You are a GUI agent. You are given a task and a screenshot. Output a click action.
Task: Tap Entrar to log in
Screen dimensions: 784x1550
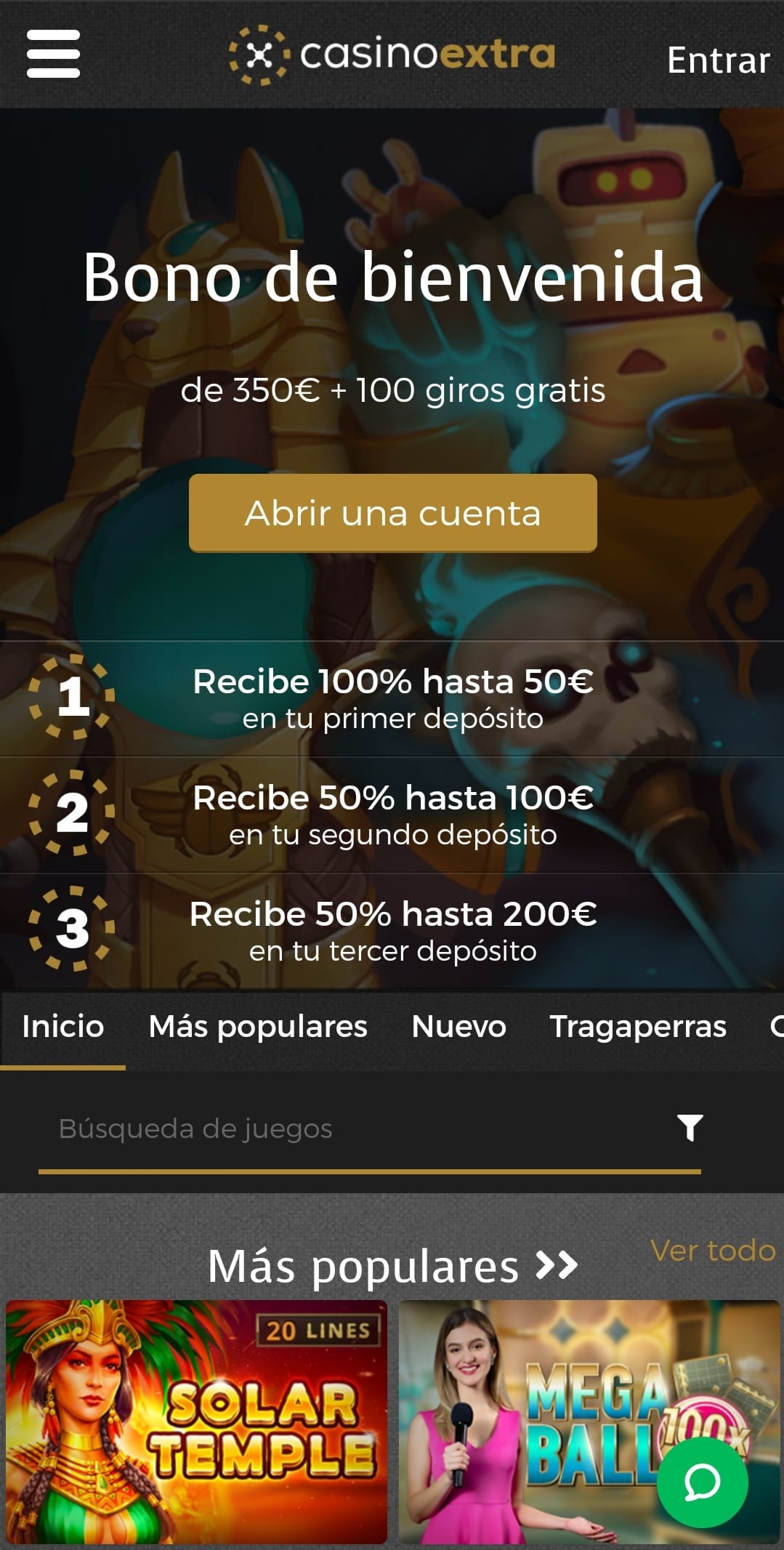718,60
